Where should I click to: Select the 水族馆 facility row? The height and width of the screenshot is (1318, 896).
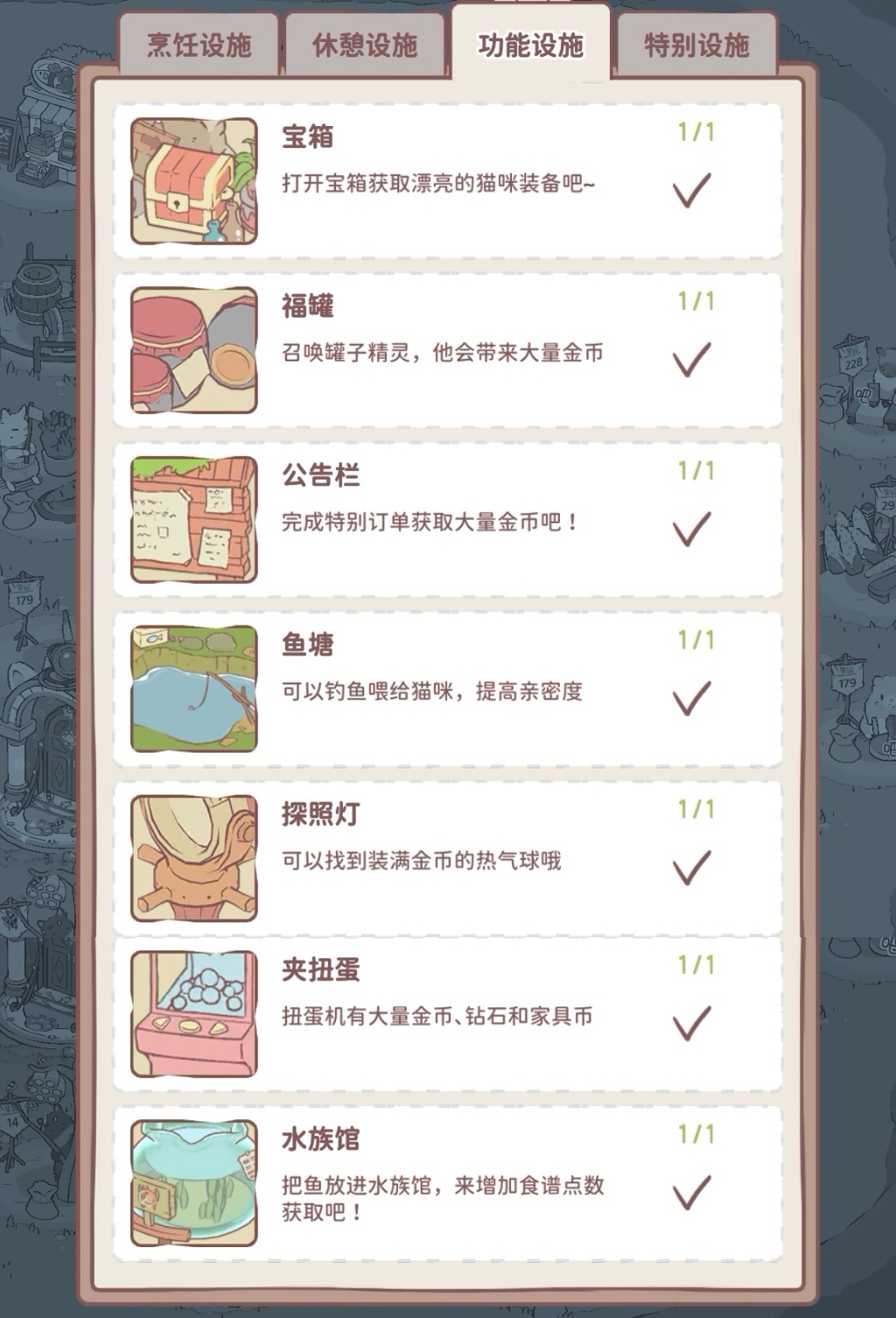click(x=446, y=1183)
